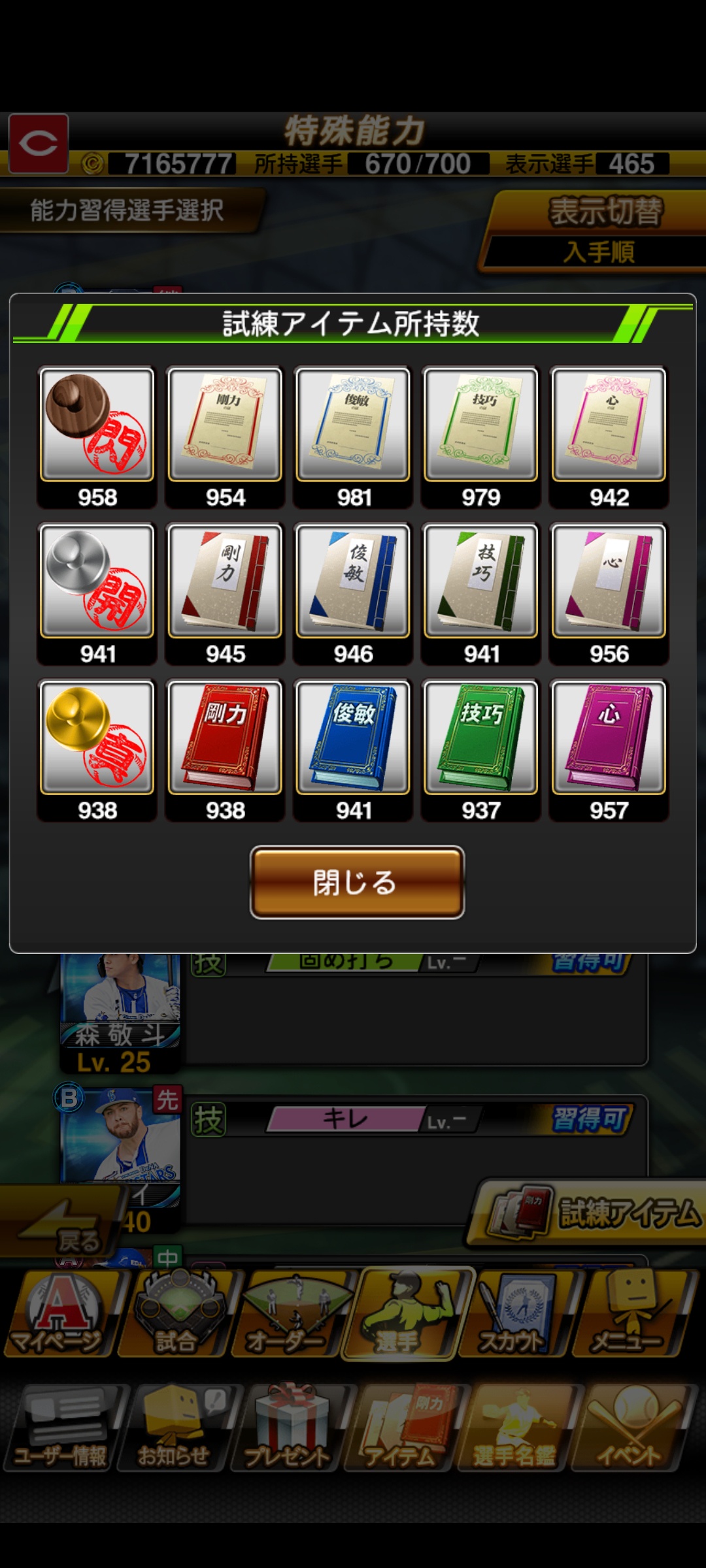This screenshot has height=1568, width=706.
Task: Open the スカウト tab
Action: click(x=513, y=1315)
